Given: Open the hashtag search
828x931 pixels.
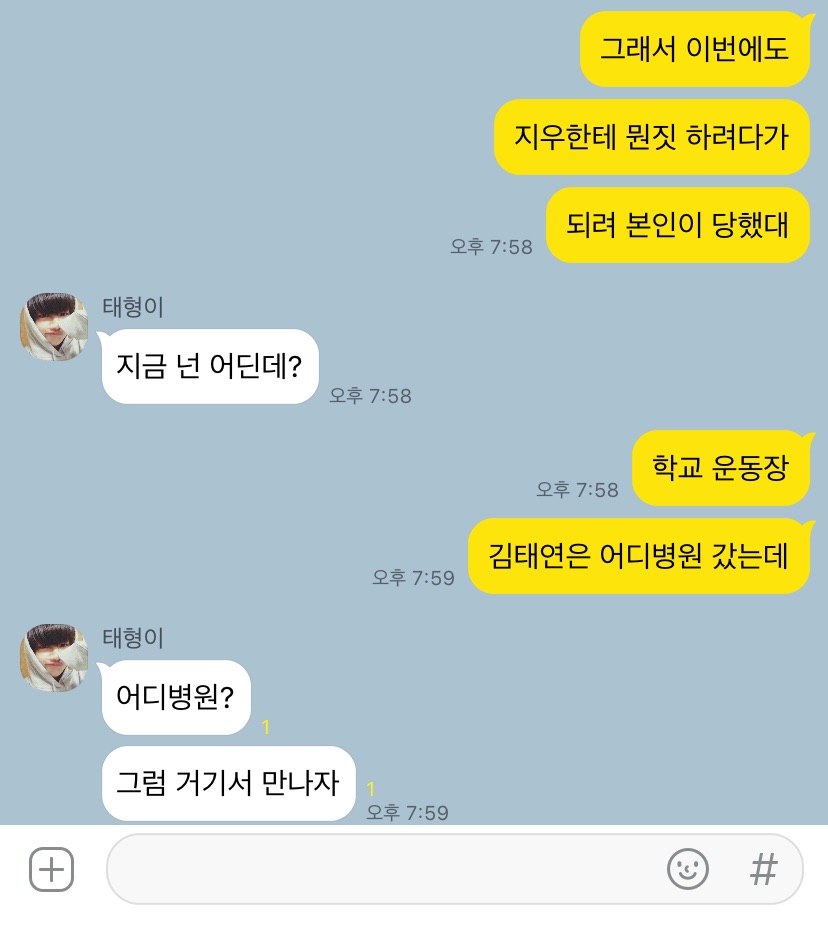Looking at the screenshot, I should click(x=763, y=869).
